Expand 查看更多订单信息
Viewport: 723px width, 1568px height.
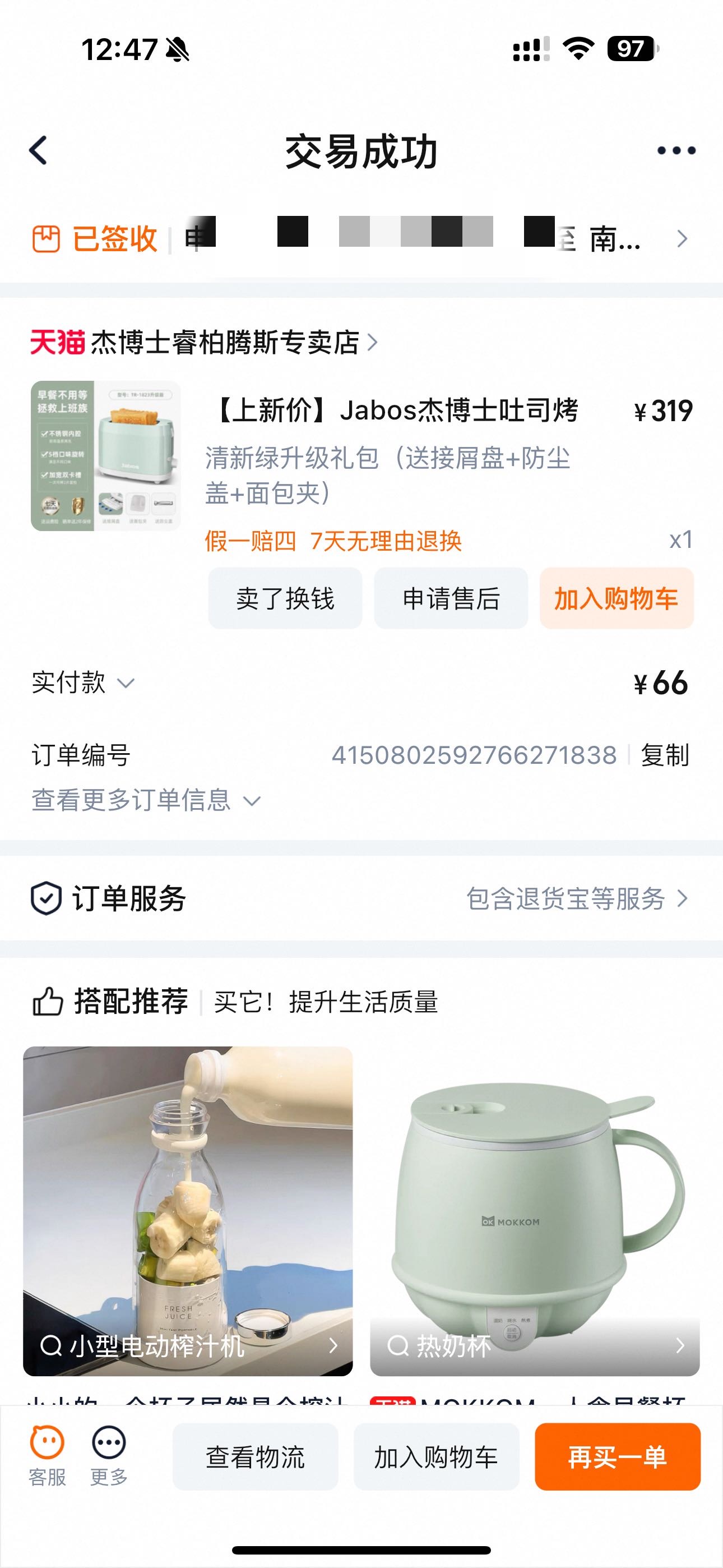click(x=146, y=800)
